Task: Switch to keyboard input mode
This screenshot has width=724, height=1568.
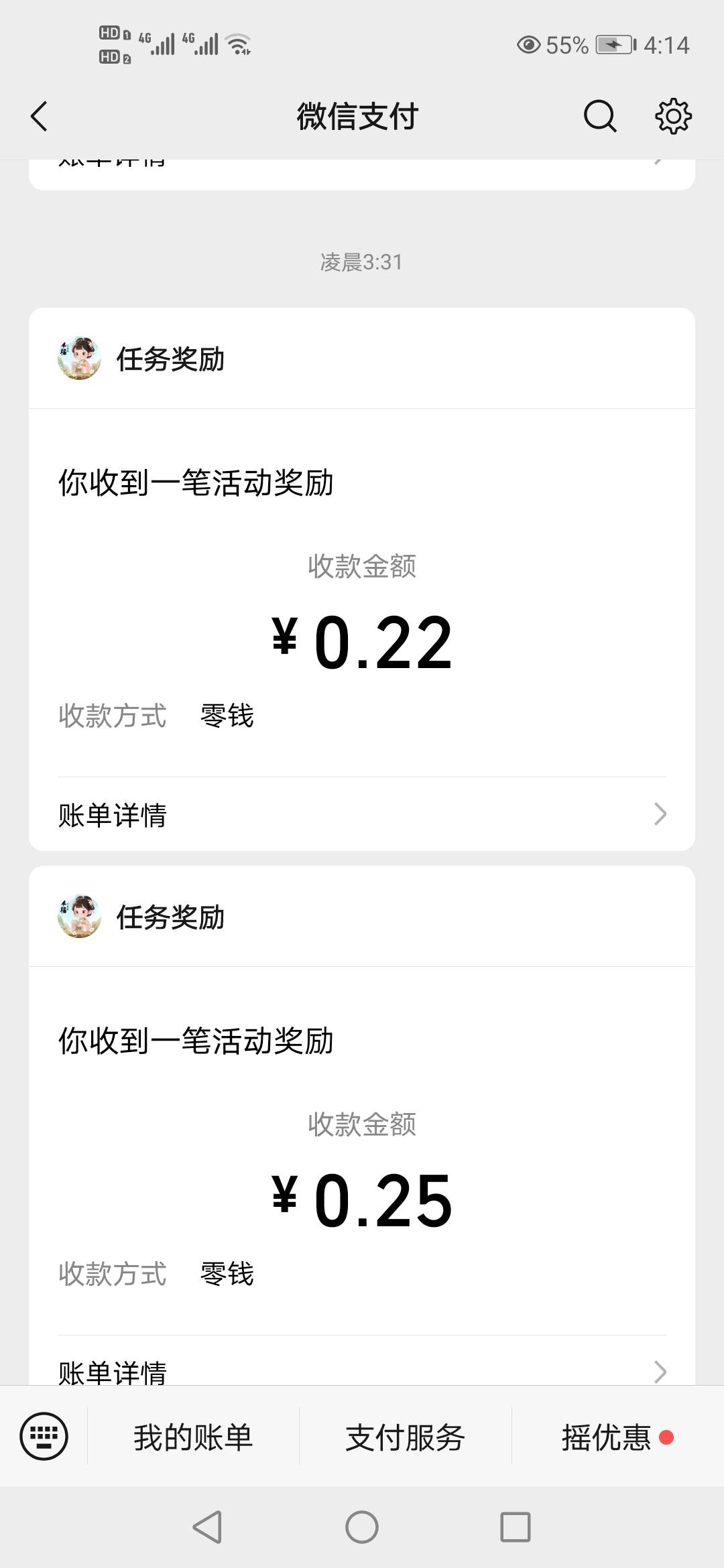Action: pos(44,1436)
